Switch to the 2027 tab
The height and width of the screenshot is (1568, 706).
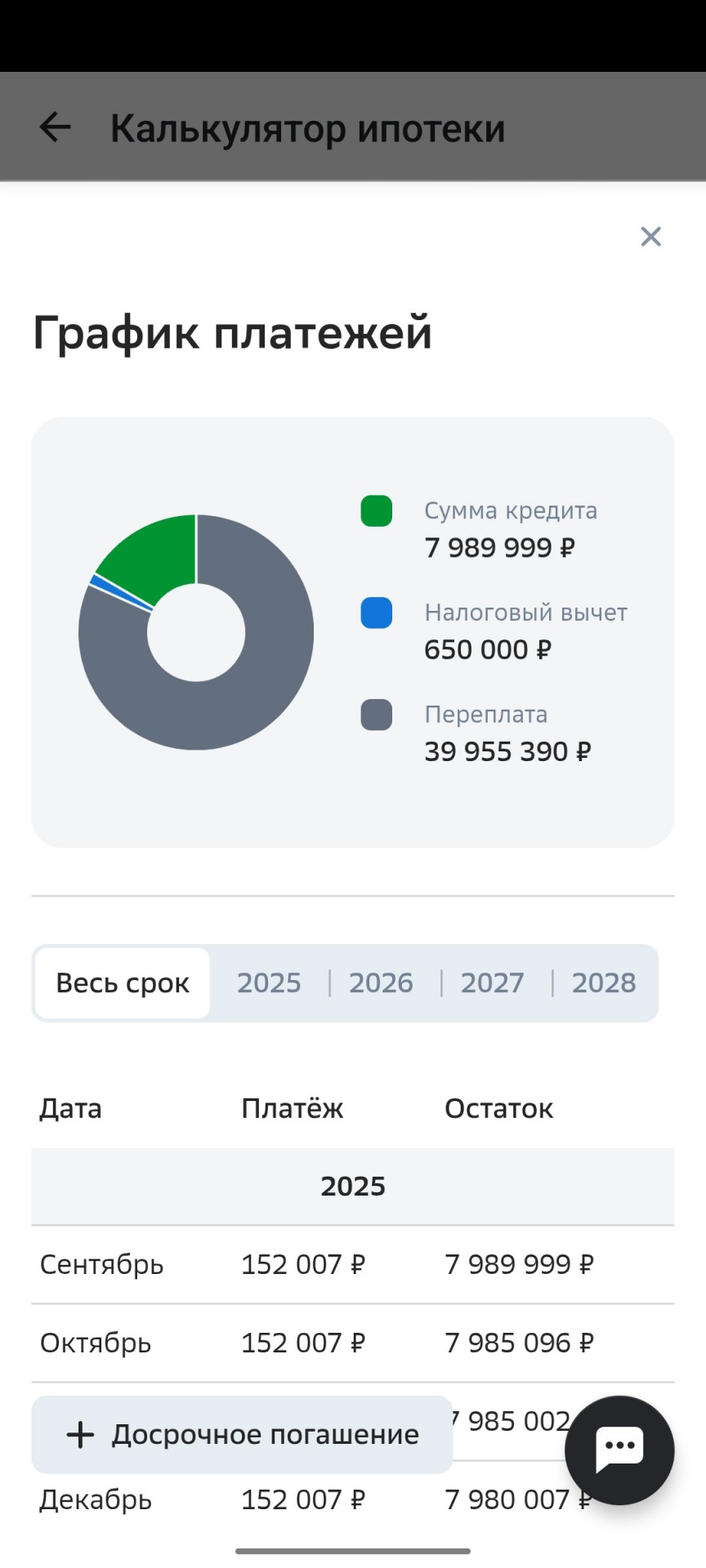pyautogui.click(x=492, y=983)
